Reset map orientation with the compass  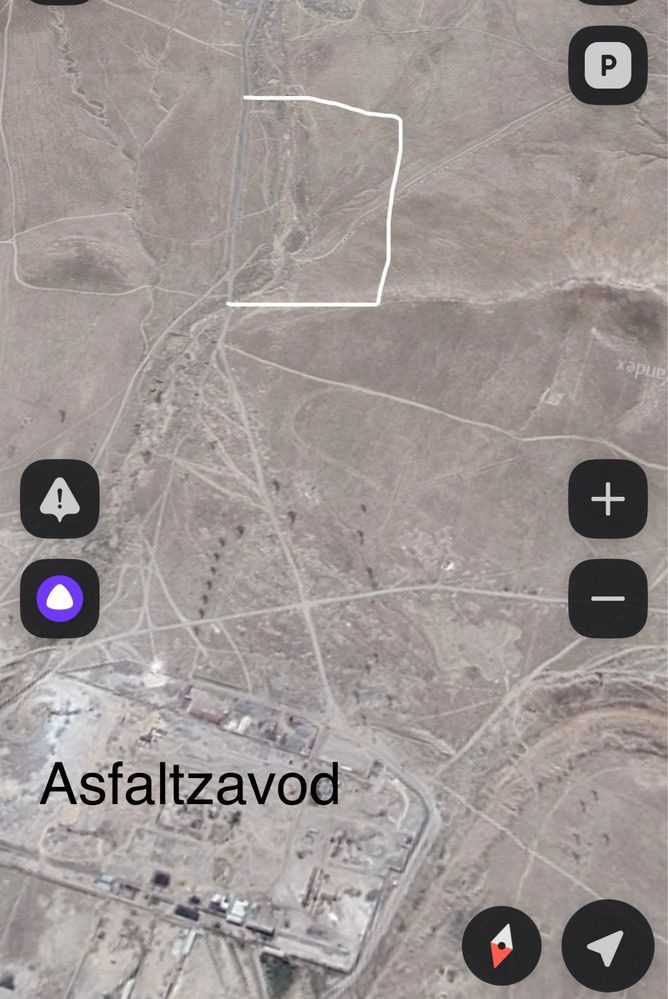[501, 945]
